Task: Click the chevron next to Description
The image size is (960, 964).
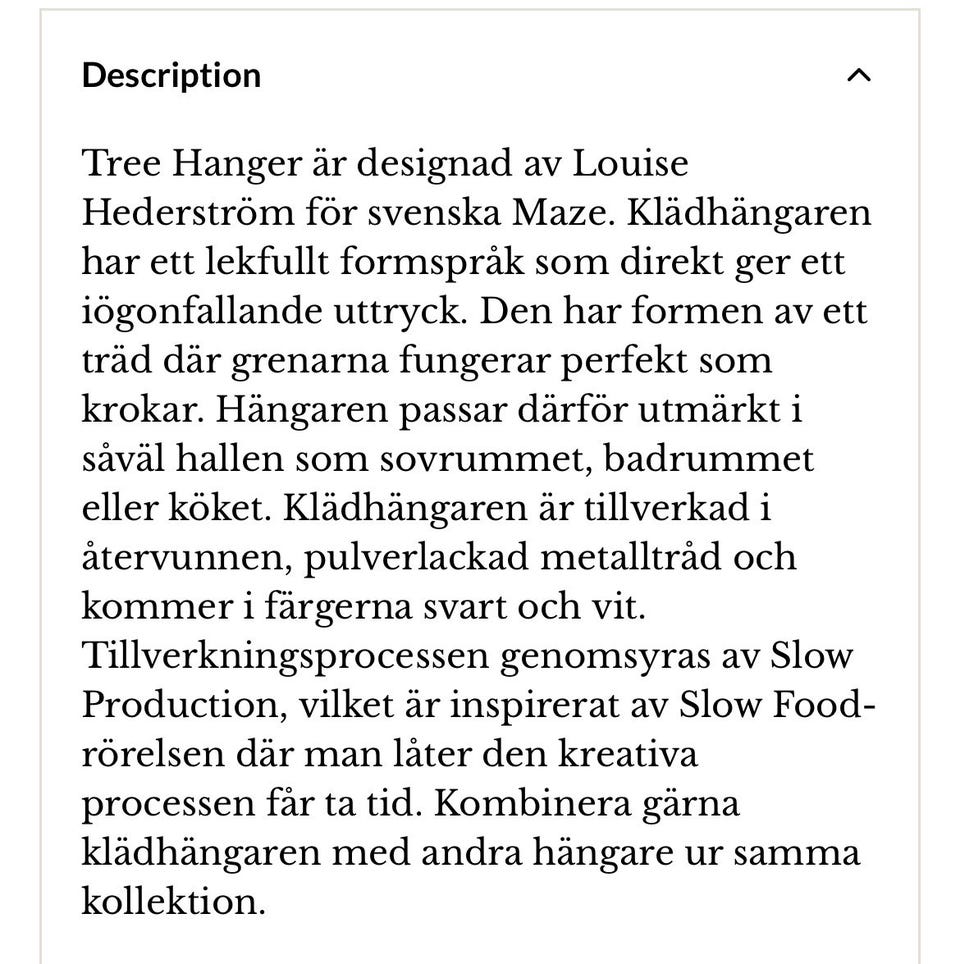Action: pos(858,76)
